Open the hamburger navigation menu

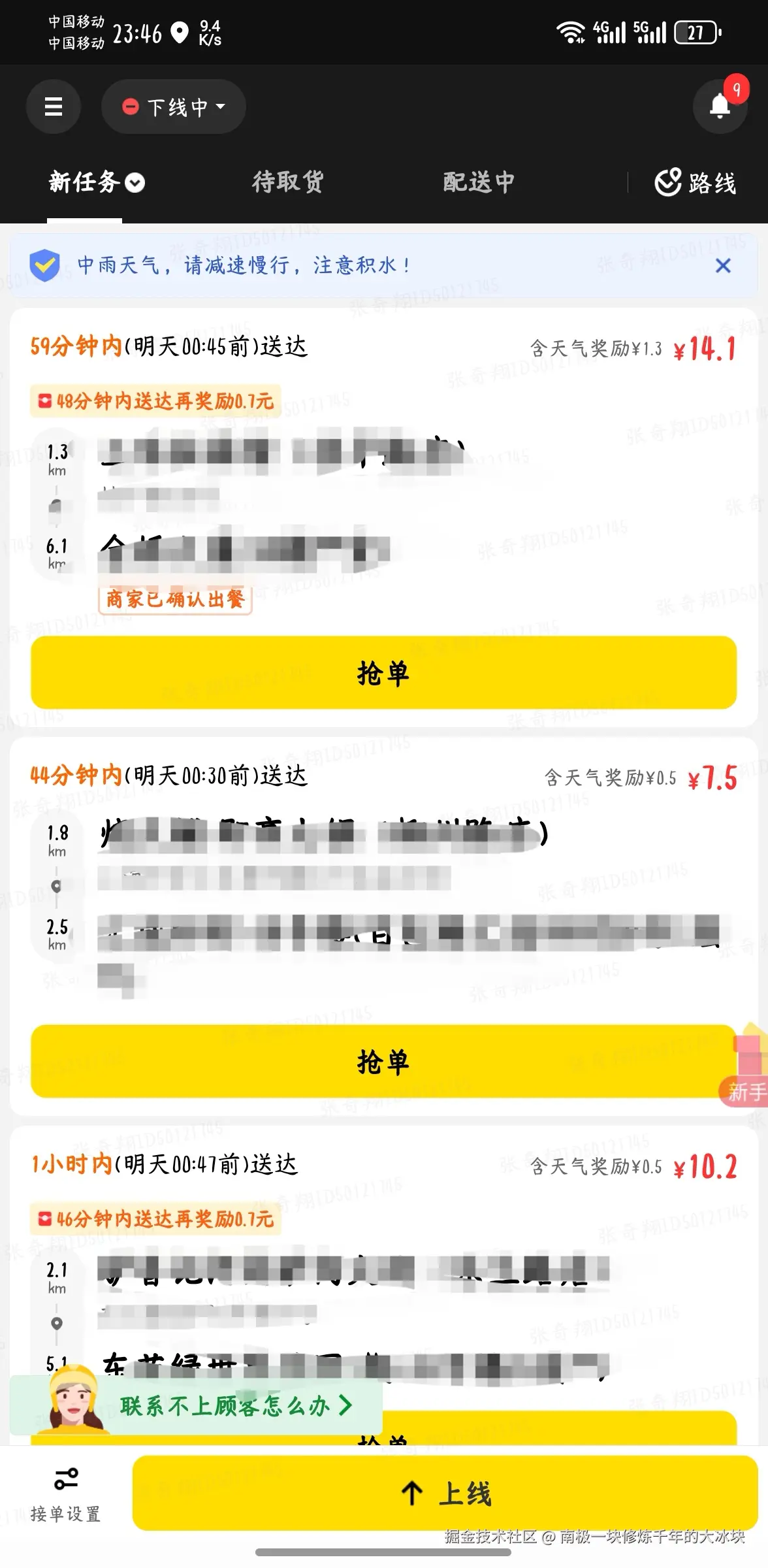tap(54, 106)
